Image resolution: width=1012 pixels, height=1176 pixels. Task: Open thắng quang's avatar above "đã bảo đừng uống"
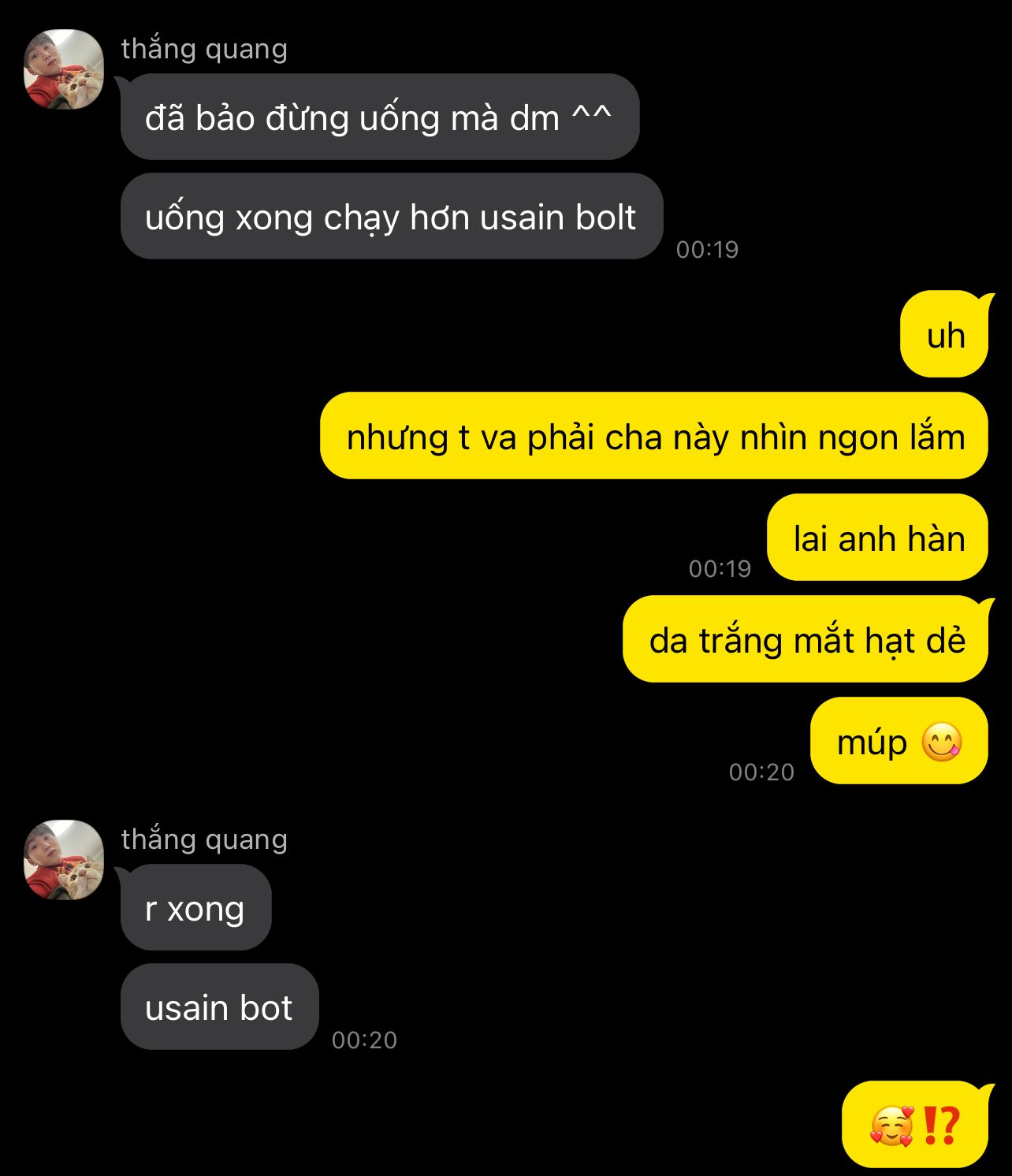(x=64, y=69)
